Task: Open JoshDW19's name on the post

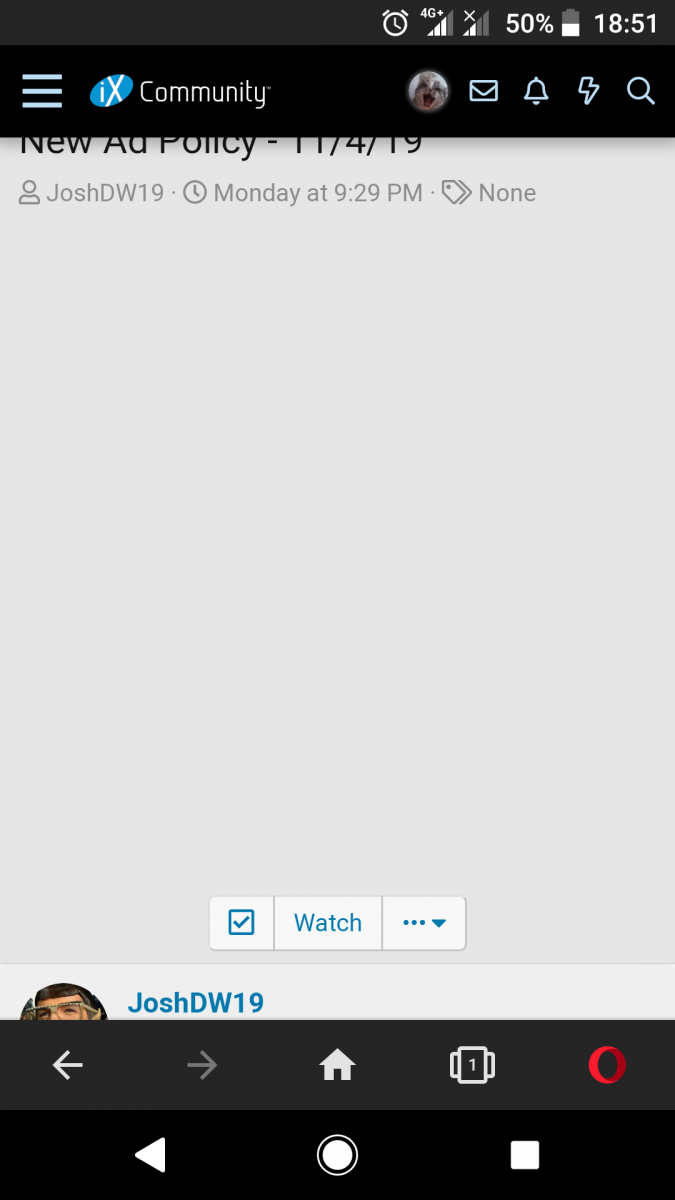Action: 196,1002
